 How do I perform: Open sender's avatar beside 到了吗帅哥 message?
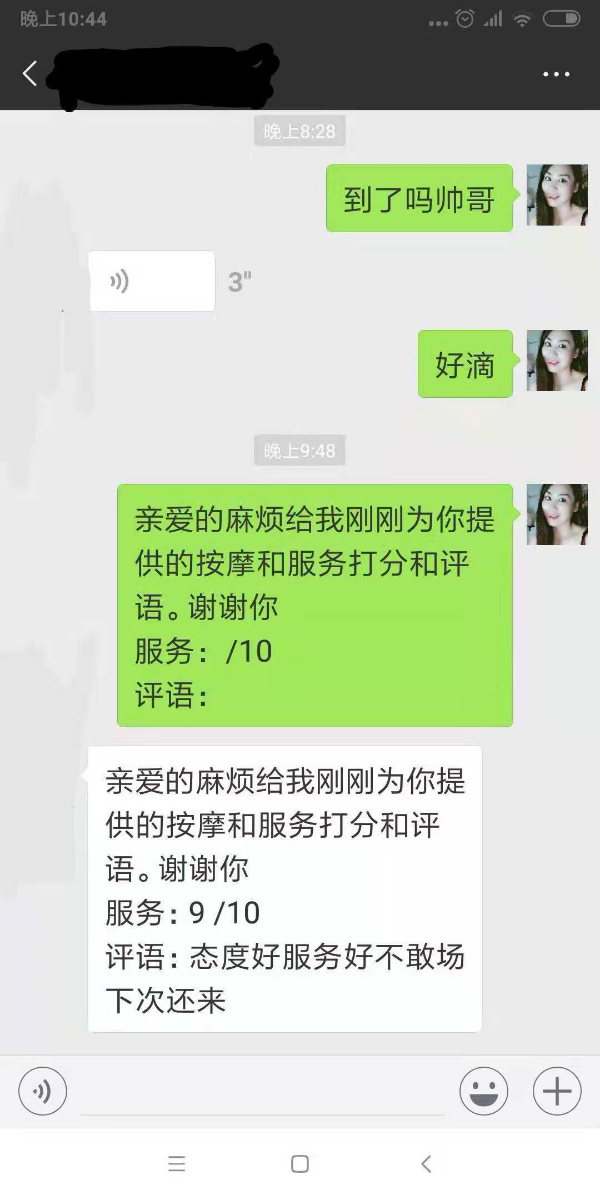(x=557, y=195)
